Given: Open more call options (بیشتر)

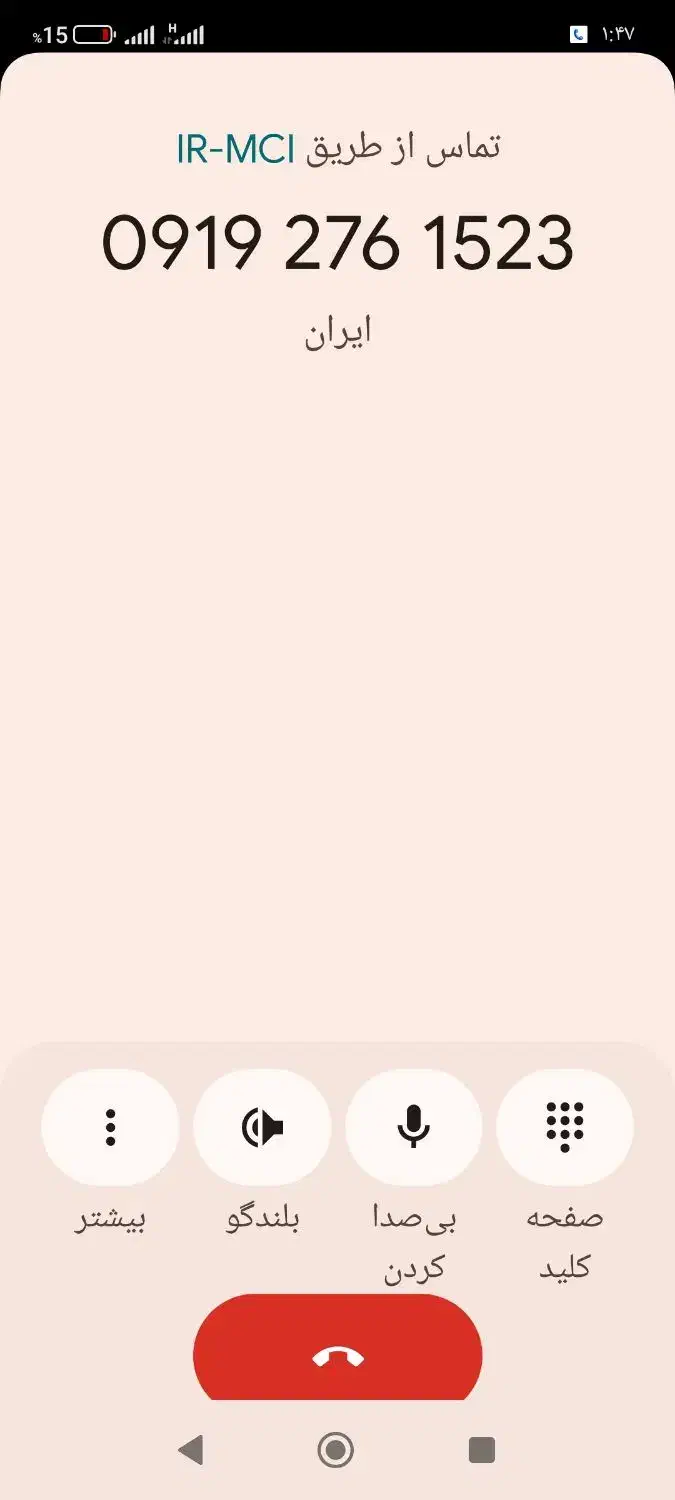Looking at the screenshot, I should point(110,1127).
